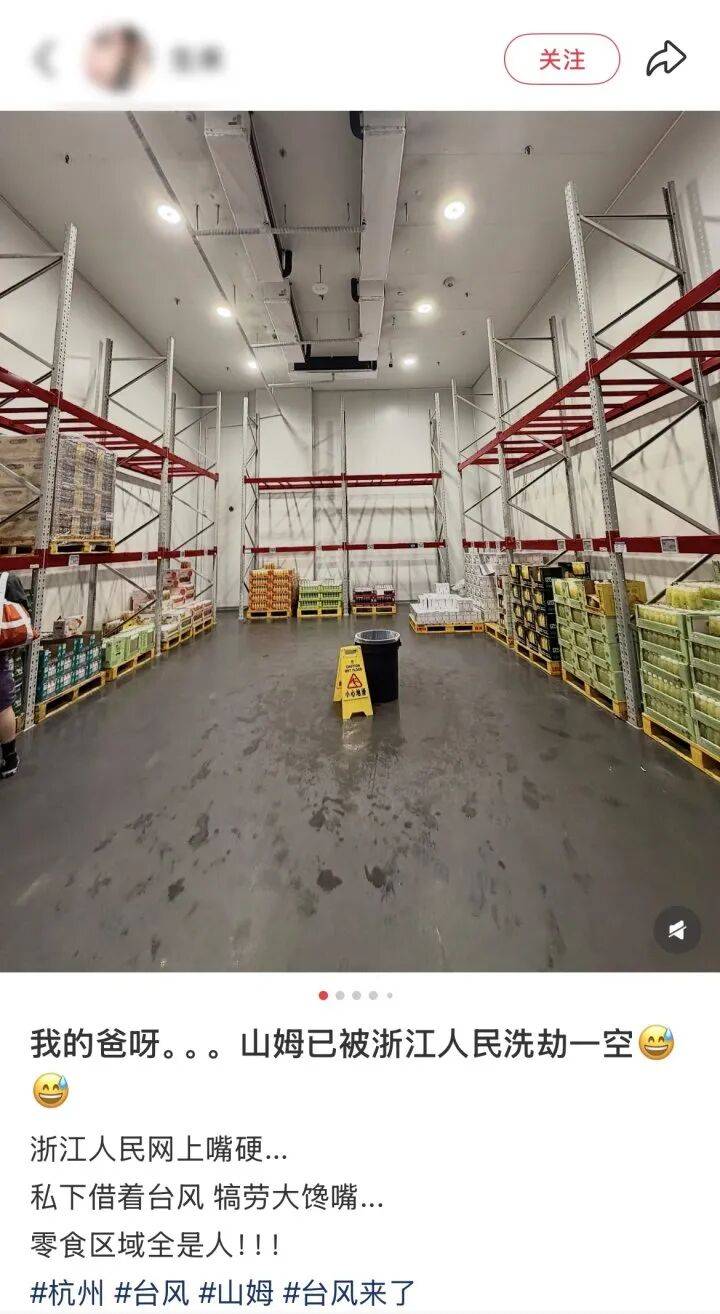The height and width of the screenshot is (1314, 720).
Task: Follow the author with 关注 button
Action: click(x=561, y=59)
